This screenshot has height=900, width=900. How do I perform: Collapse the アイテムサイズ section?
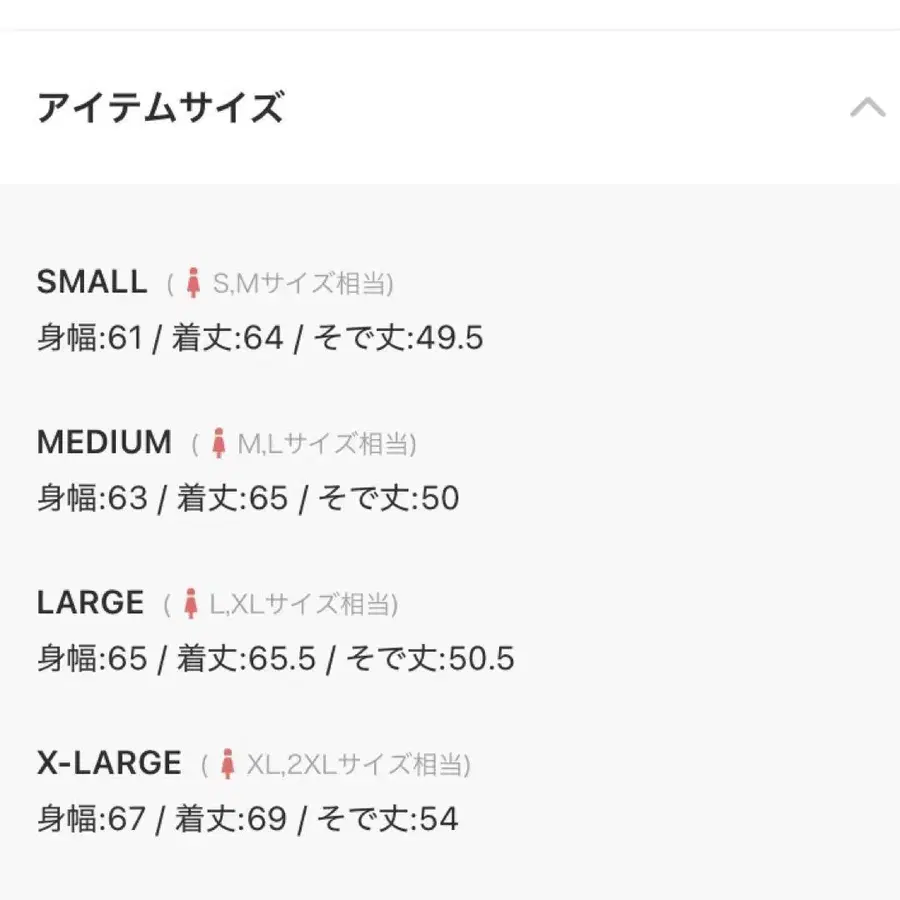[867, 107]
